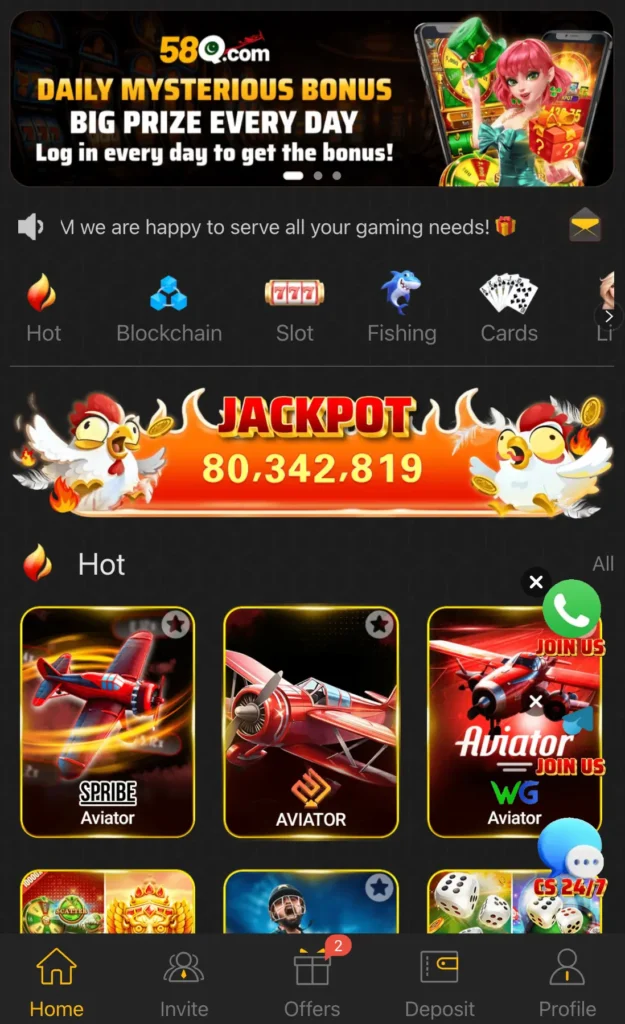The height and width of the screenshot is (1024, 625).
Task: Choose the Cards category
Action: 509,309
